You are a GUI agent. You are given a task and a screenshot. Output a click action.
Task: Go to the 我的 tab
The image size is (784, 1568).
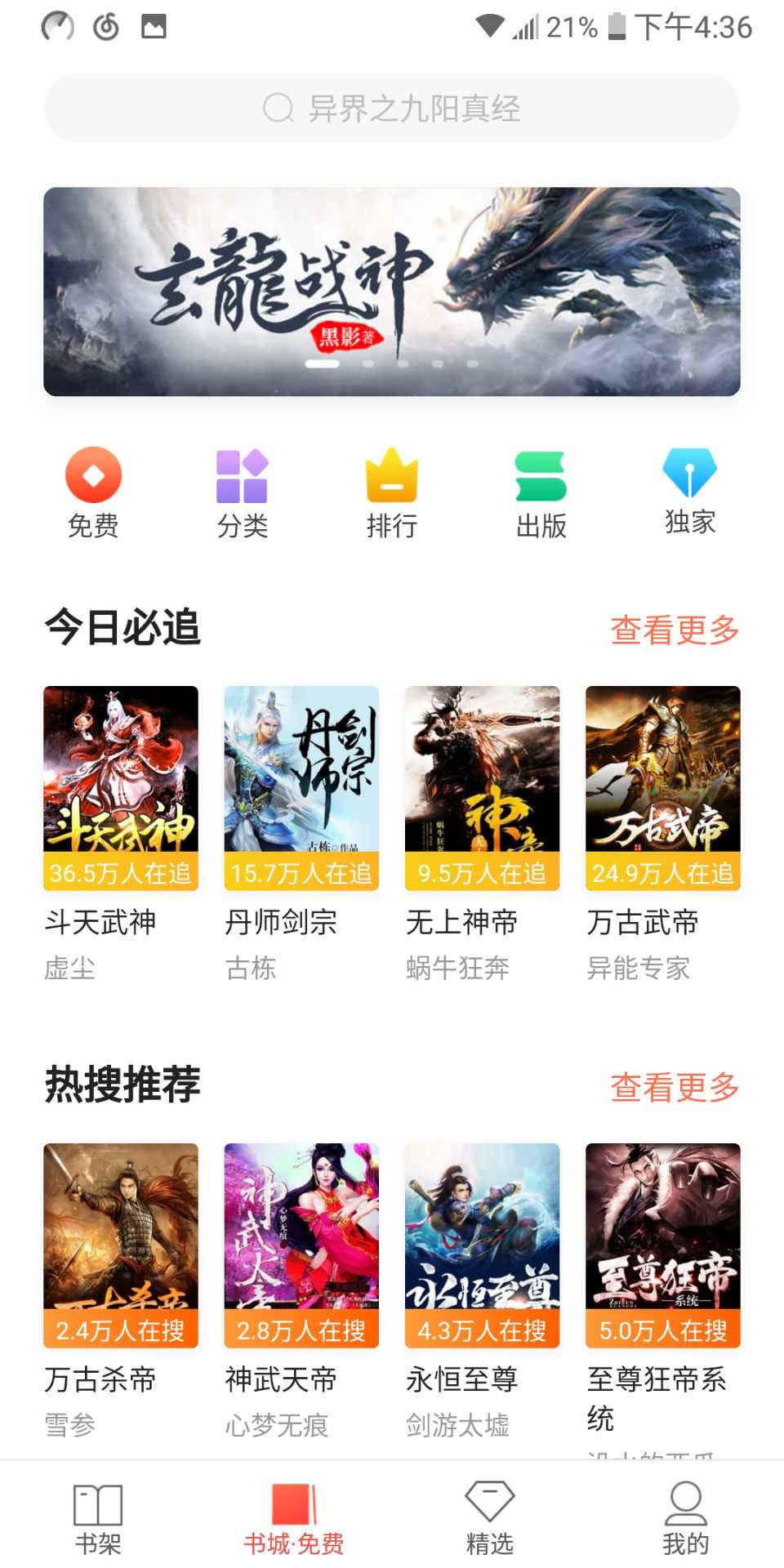coord(686,1517)
